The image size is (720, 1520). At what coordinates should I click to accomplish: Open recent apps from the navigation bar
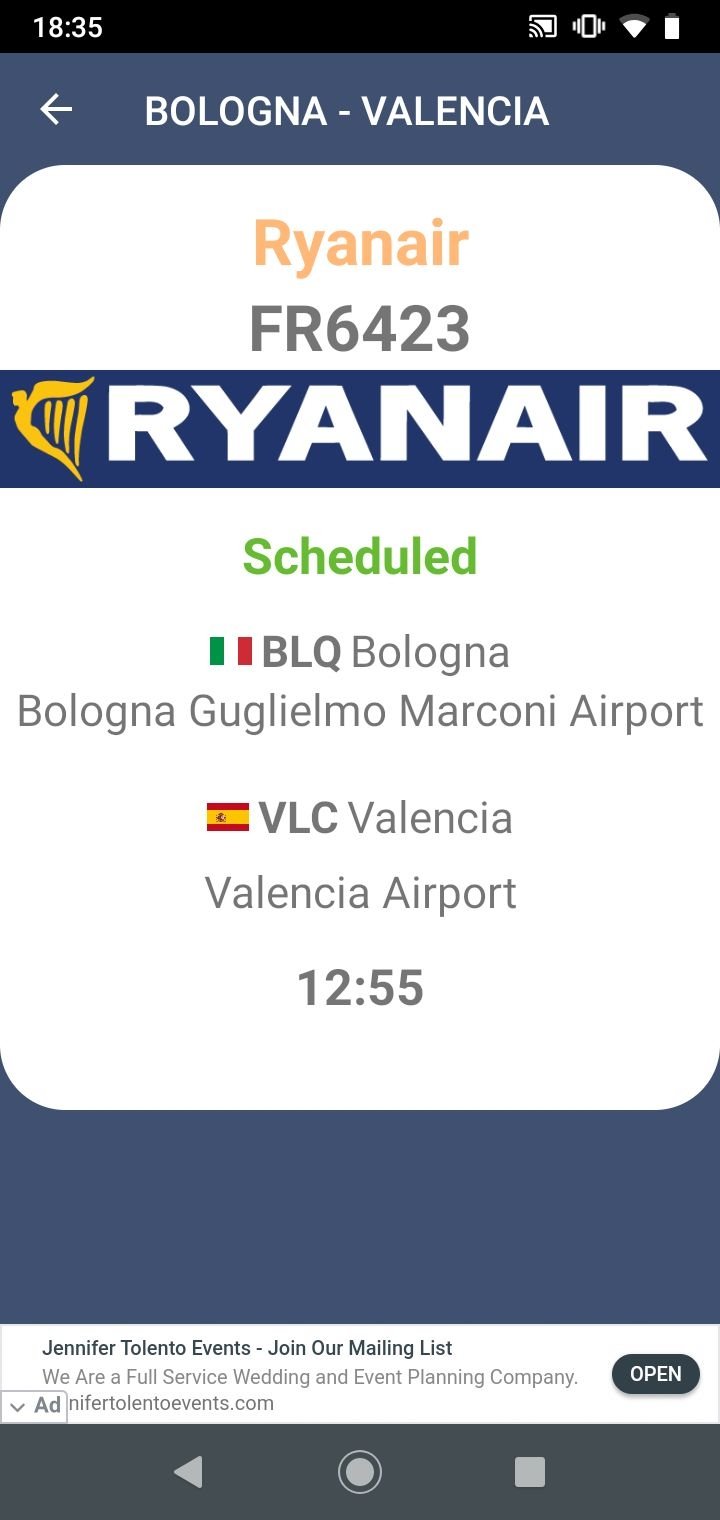tap(529, 1472)
